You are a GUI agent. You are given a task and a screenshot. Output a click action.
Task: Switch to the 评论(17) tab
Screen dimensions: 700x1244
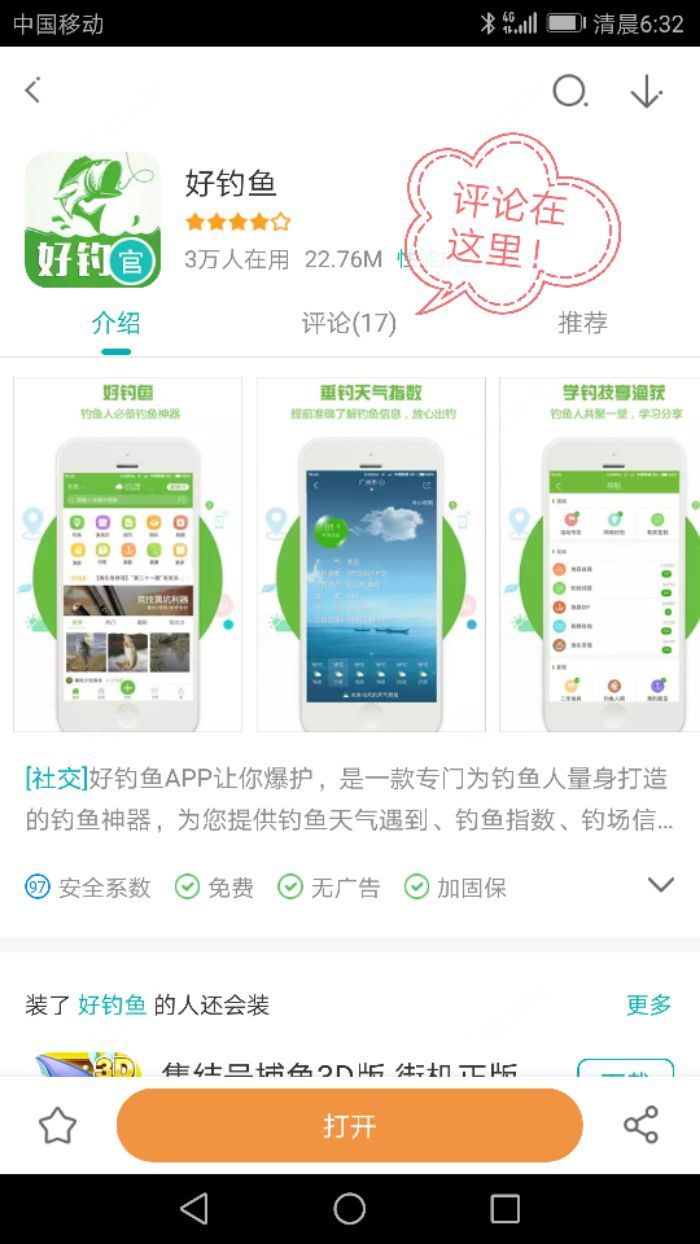coord(349,323)
